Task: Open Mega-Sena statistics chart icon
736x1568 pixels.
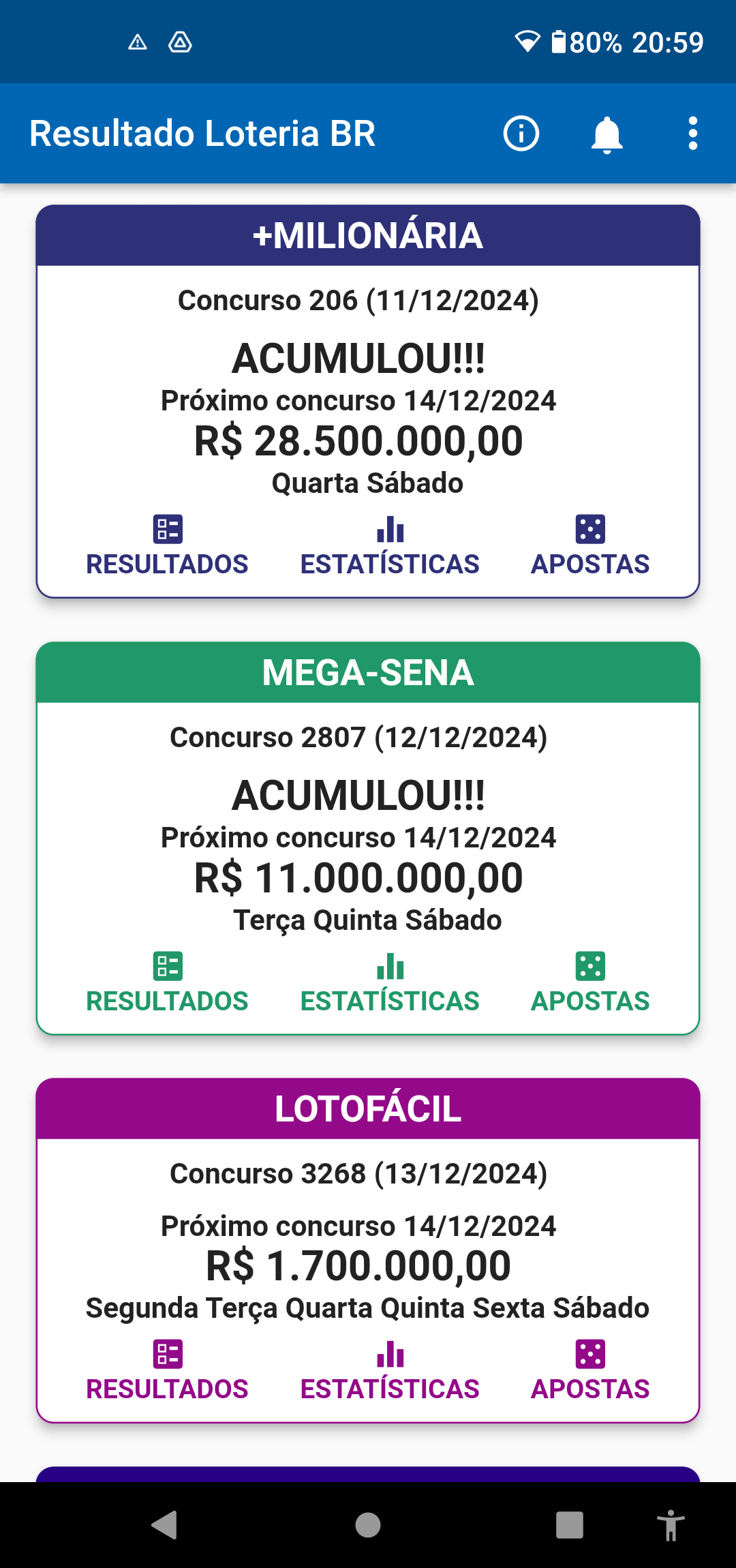Action: pos(389,966)
